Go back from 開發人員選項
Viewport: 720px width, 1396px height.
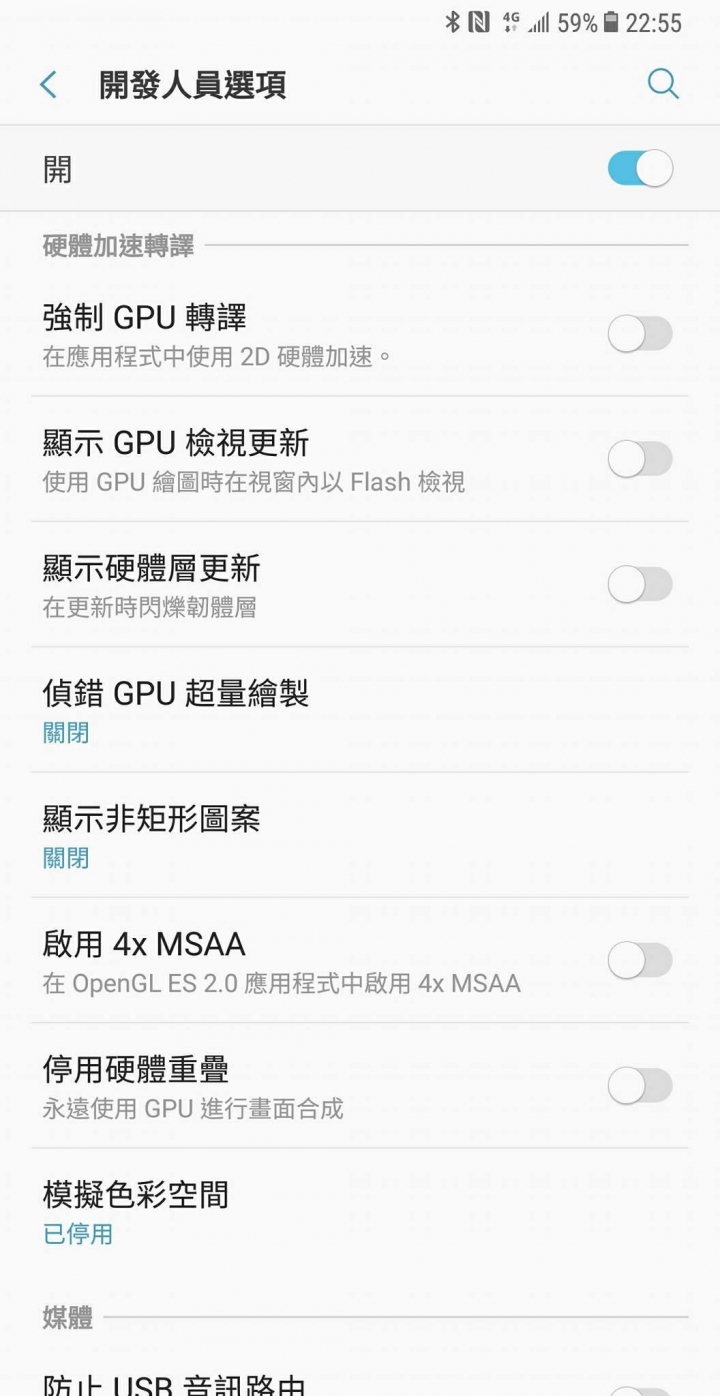48,85
